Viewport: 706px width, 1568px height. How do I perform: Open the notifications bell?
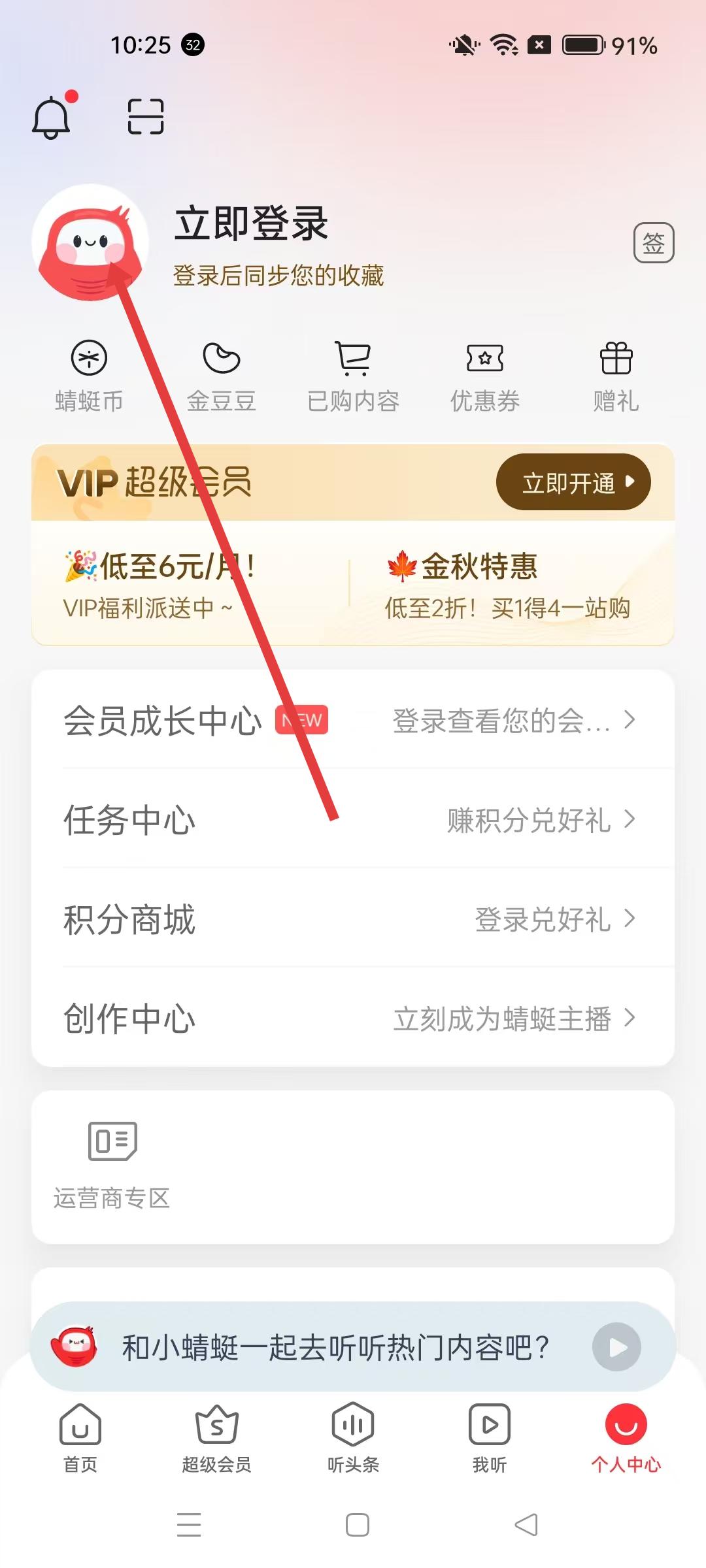pos(52,117)
